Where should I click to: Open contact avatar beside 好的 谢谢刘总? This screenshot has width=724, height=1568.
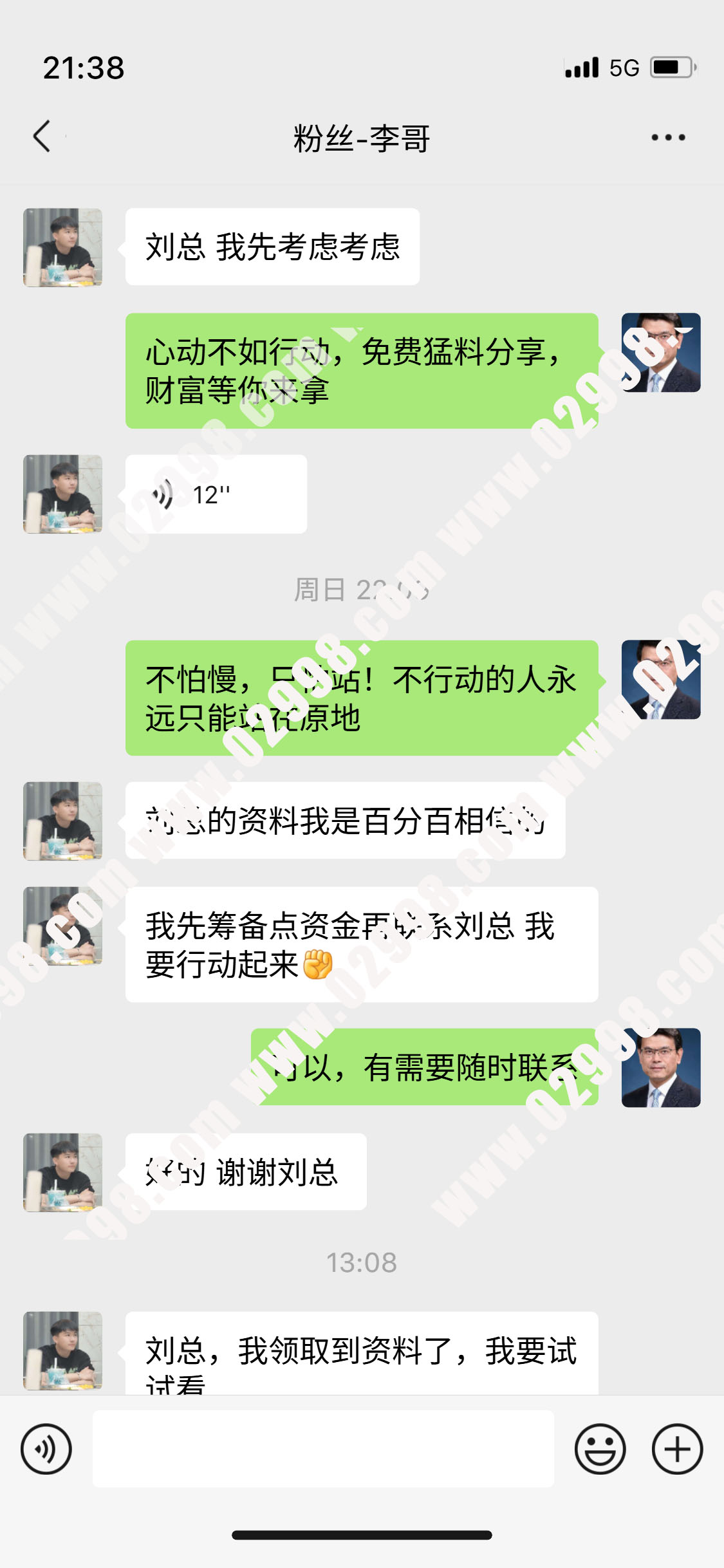(62, 1172)
